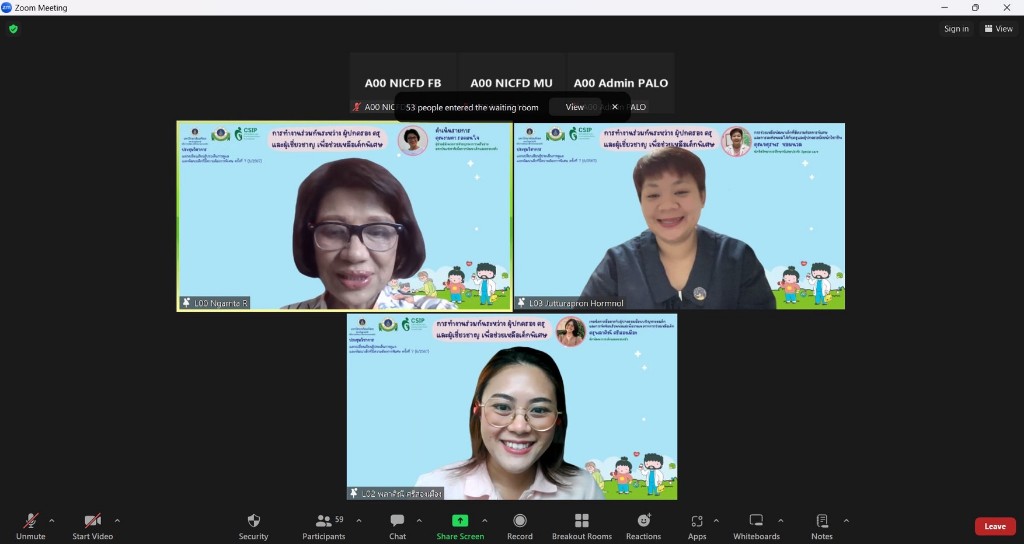Tap the Sign in button
The image size is (1024, 544).
(x=956, y=29)
